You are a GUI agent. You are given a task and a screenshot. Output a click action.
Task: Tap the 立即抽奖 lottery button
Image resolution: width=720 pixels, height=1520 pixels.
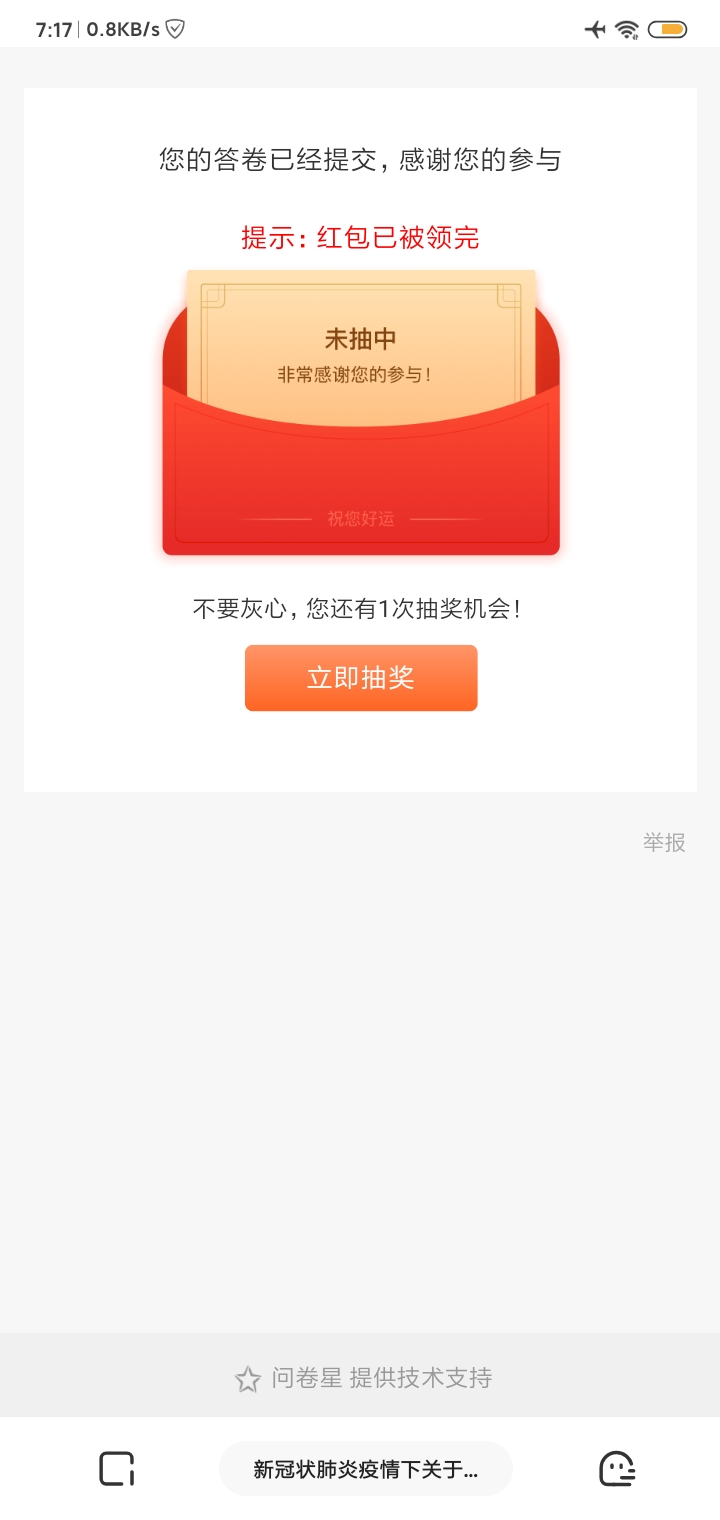[361, 678]
